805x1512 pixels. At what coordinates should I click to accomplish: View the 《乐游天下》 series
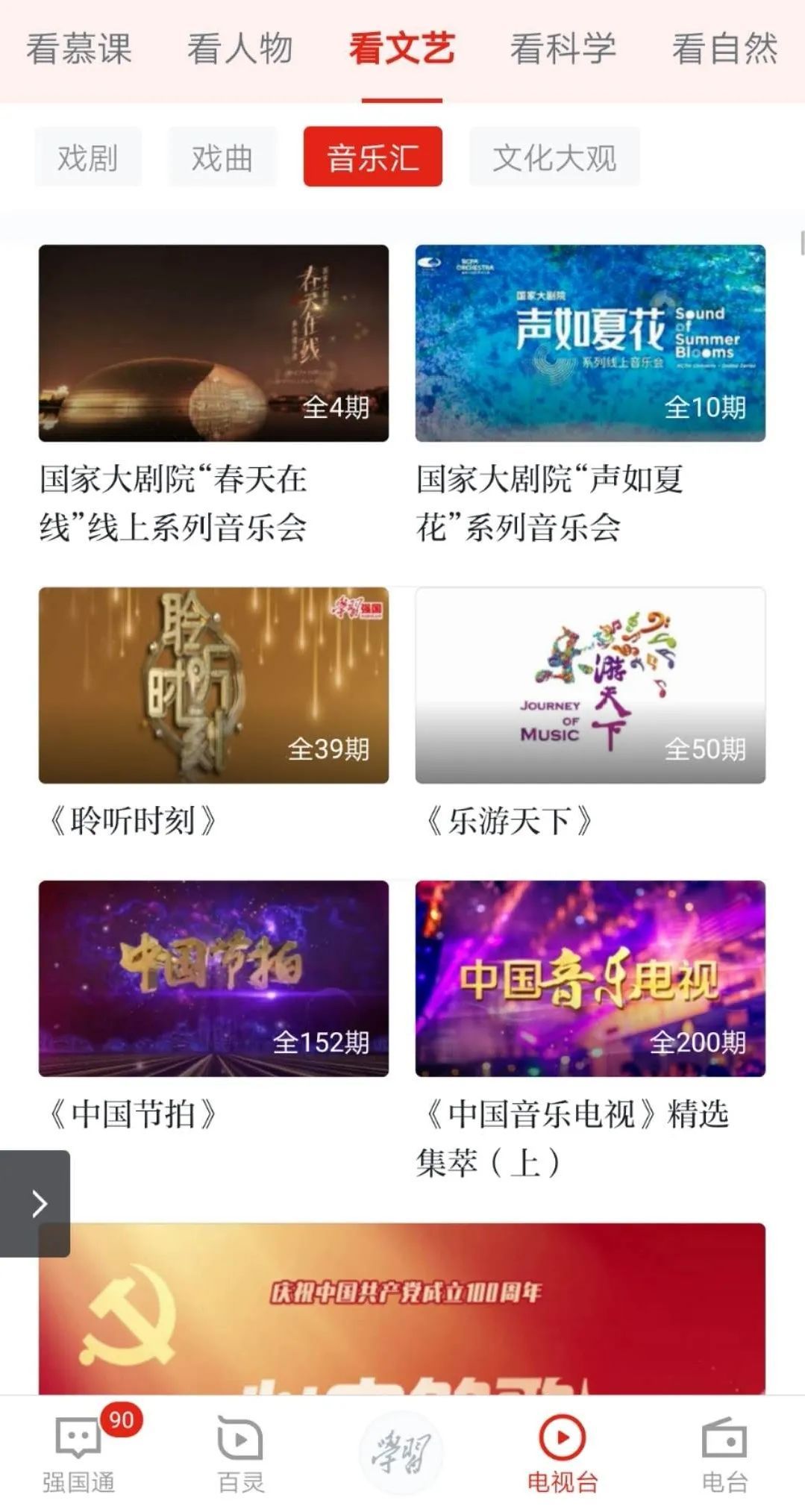point(590,685)
